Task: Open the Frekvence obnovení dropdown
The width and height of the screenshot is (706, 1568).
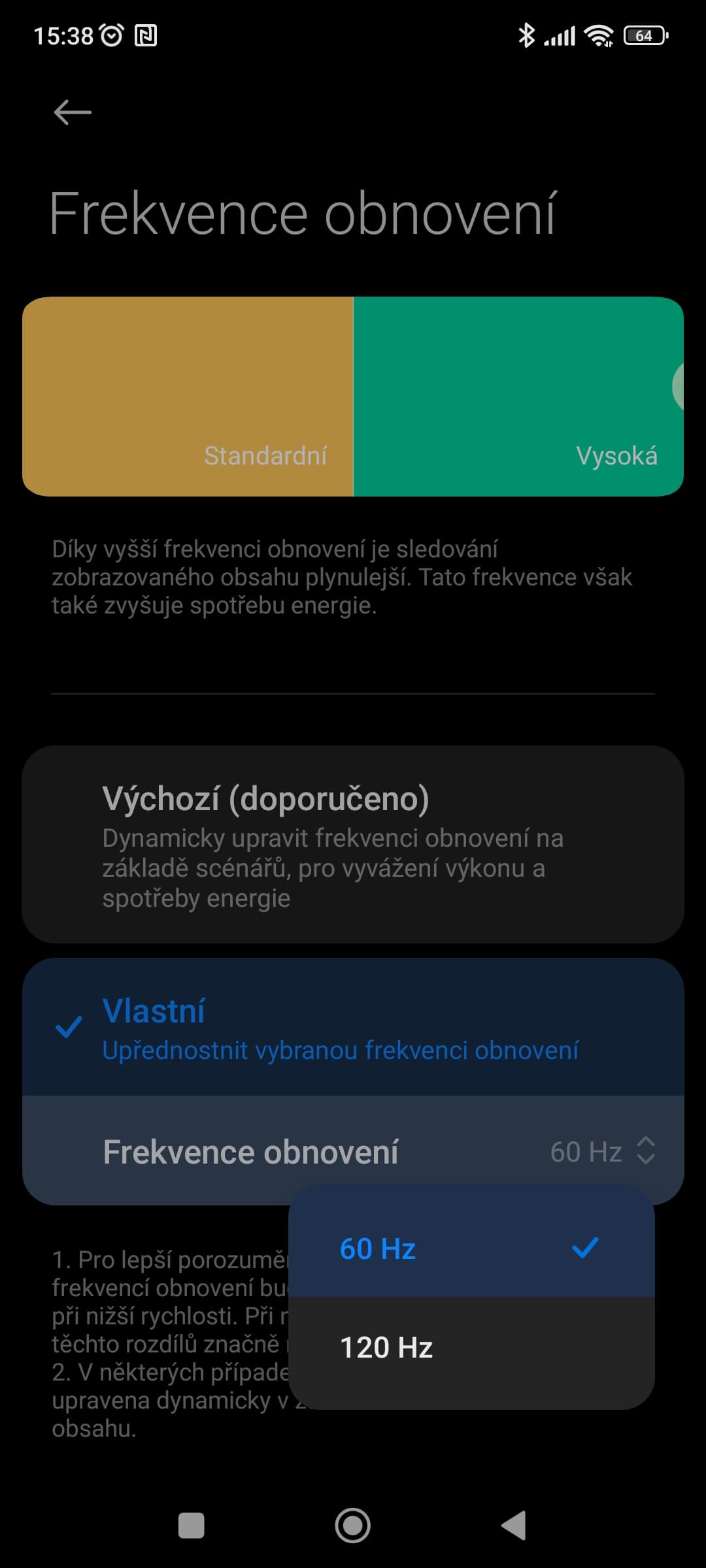Action: (x=601, y=1151)
